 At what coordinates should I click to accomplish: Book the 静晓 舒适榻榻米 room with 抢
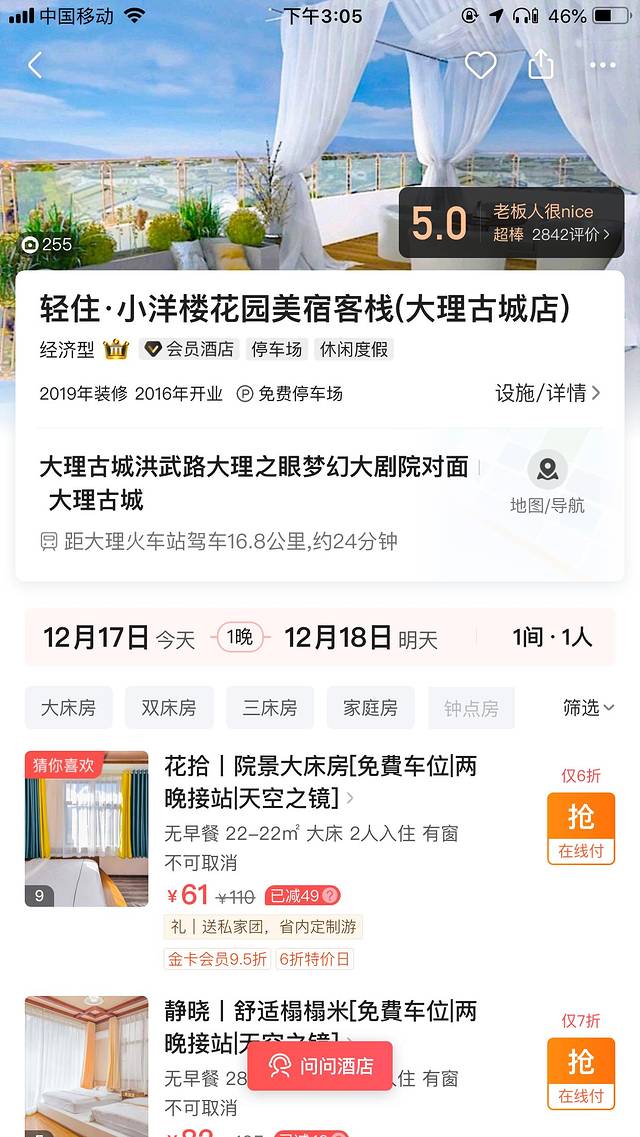pos(580,1072)
